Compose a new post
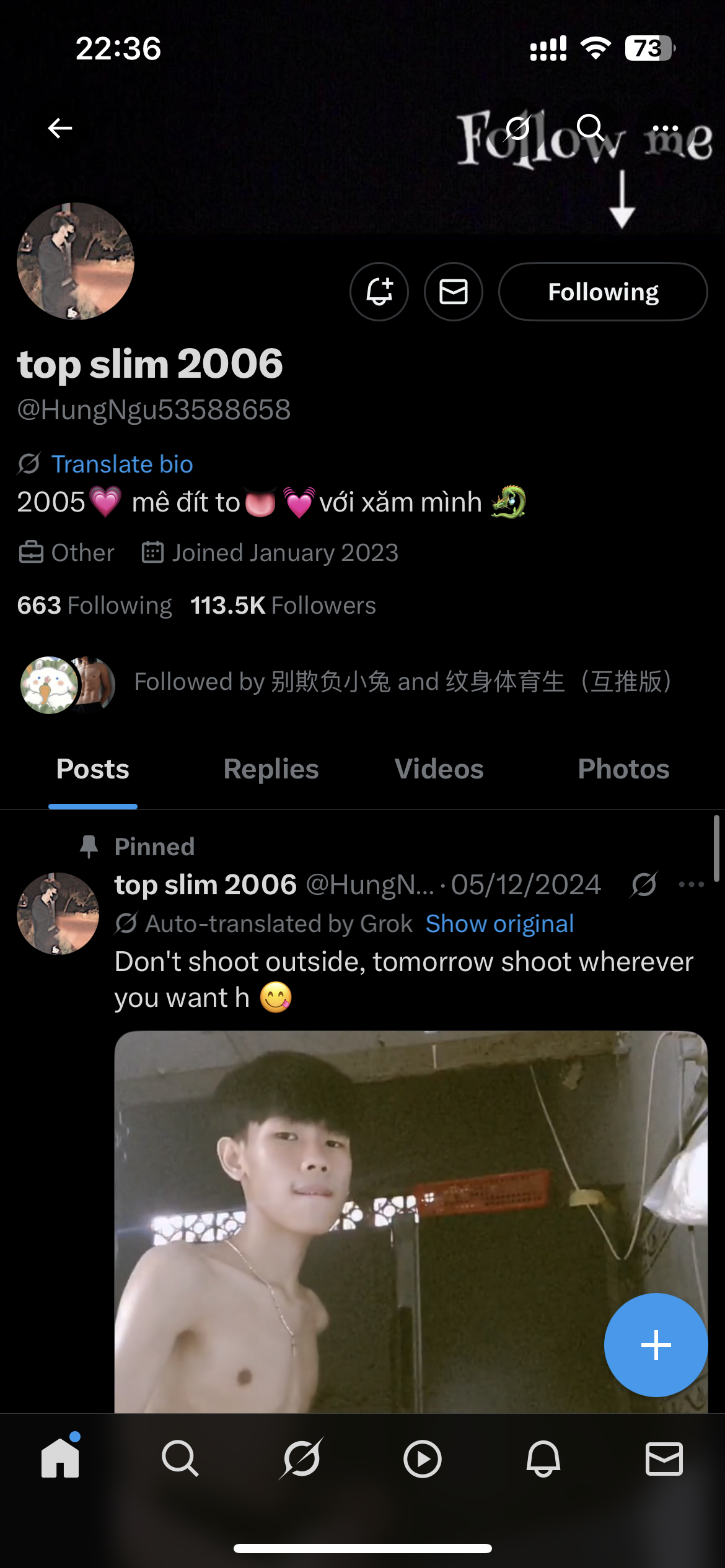Screen dimensions: 725x1568 click(x=656, y=1345)
